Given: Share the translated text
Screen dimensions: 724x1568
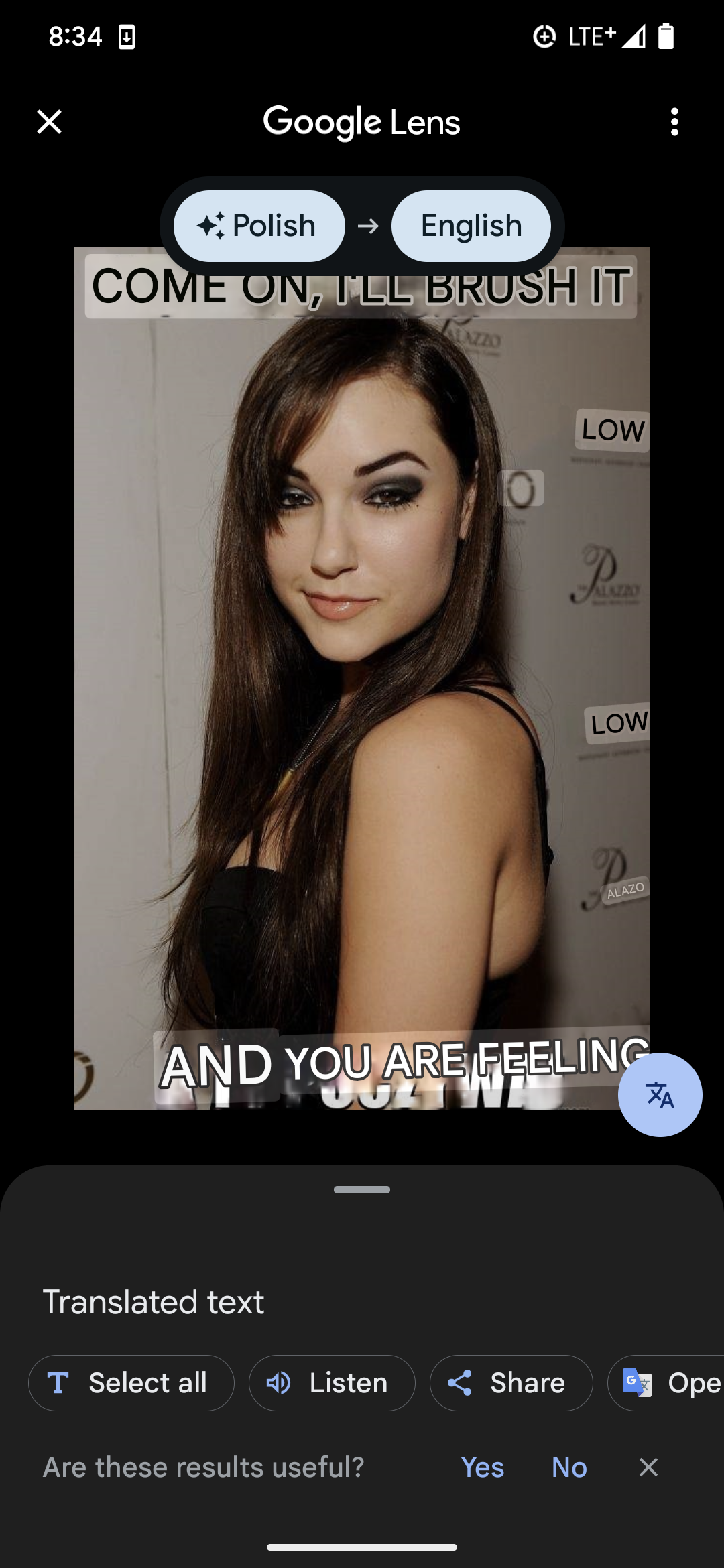Looking at the screenshot, I should [x=511, y=1383].
